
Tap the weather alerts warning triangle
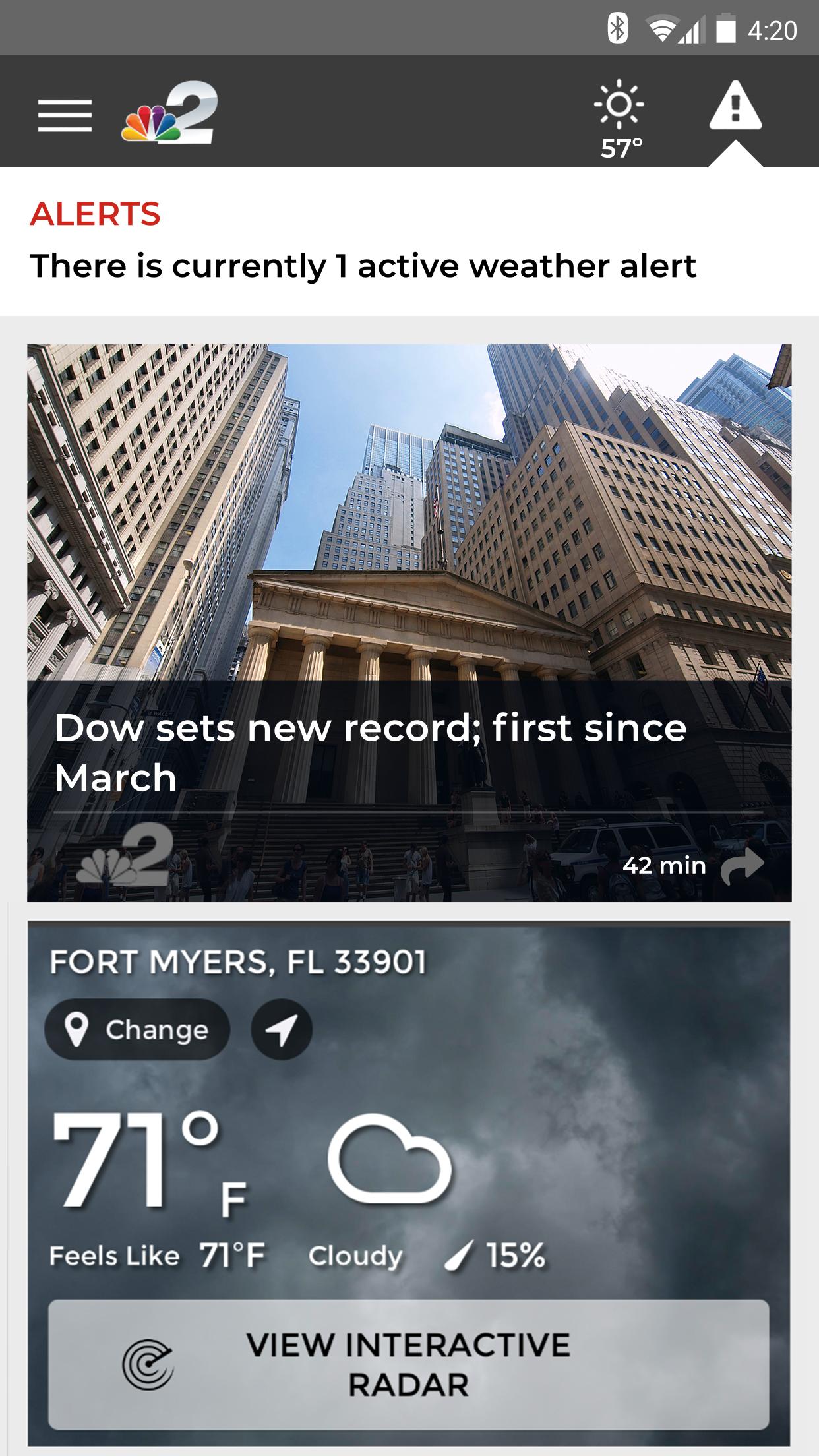736,106
